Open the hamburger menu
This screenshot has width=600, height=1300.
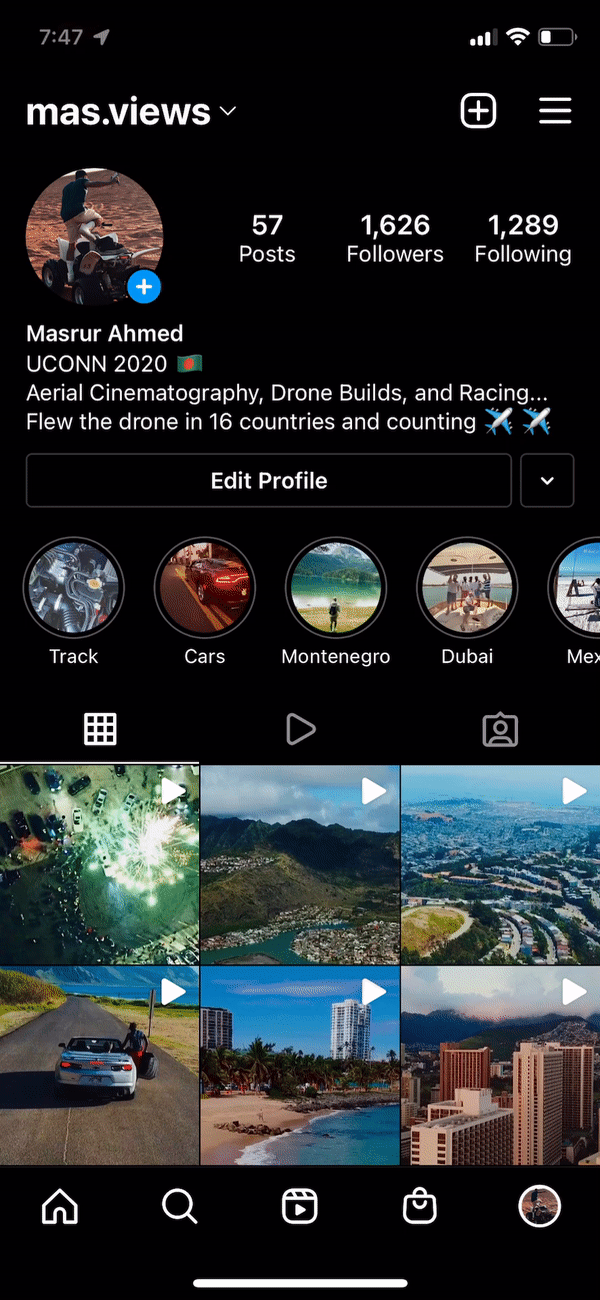click(x=555, y=111)
